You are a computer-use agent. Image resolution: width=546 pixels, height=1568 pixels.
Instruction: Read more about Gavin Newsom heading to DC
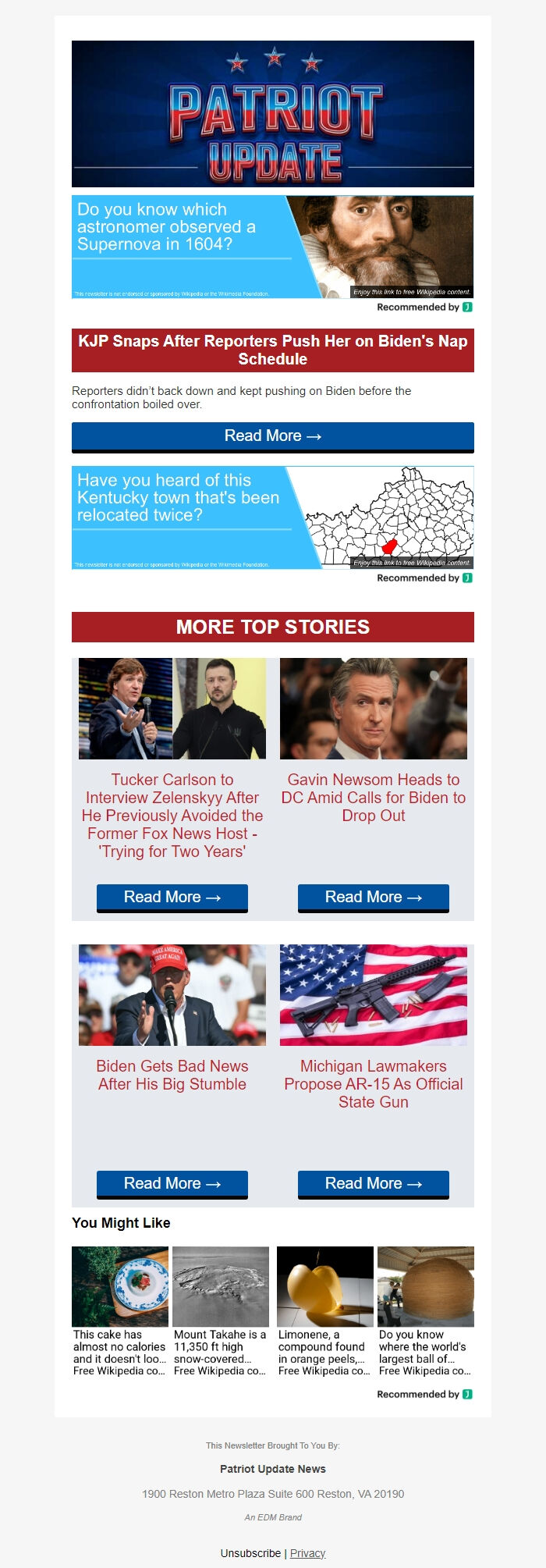[373, 898]
